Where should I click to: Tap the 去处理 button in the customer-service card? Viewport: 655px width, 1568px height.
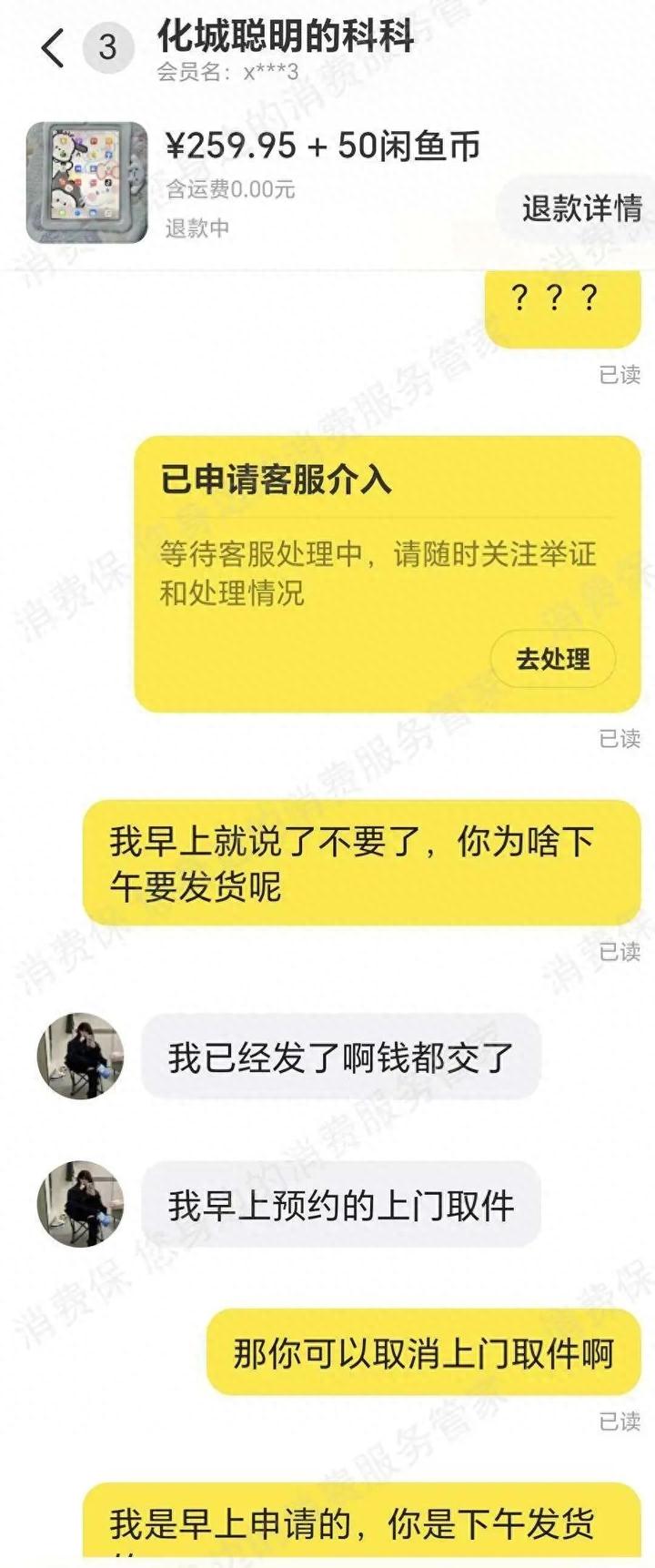[552, 659]
